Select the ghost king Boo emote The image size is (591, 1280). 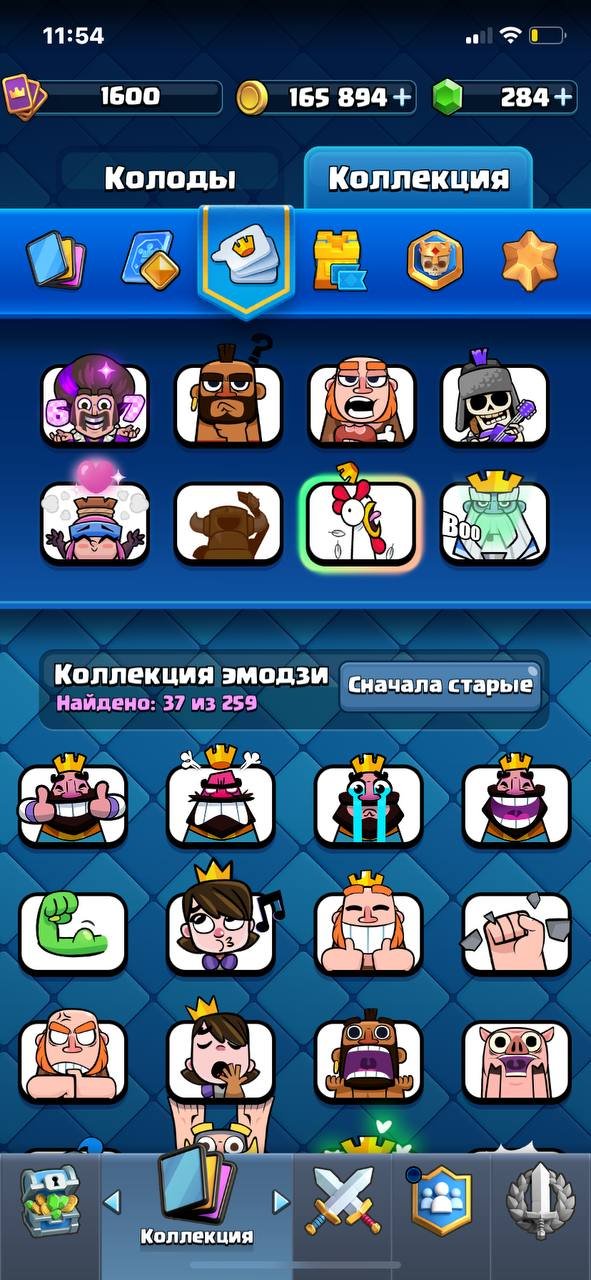(x=494, y=522)
